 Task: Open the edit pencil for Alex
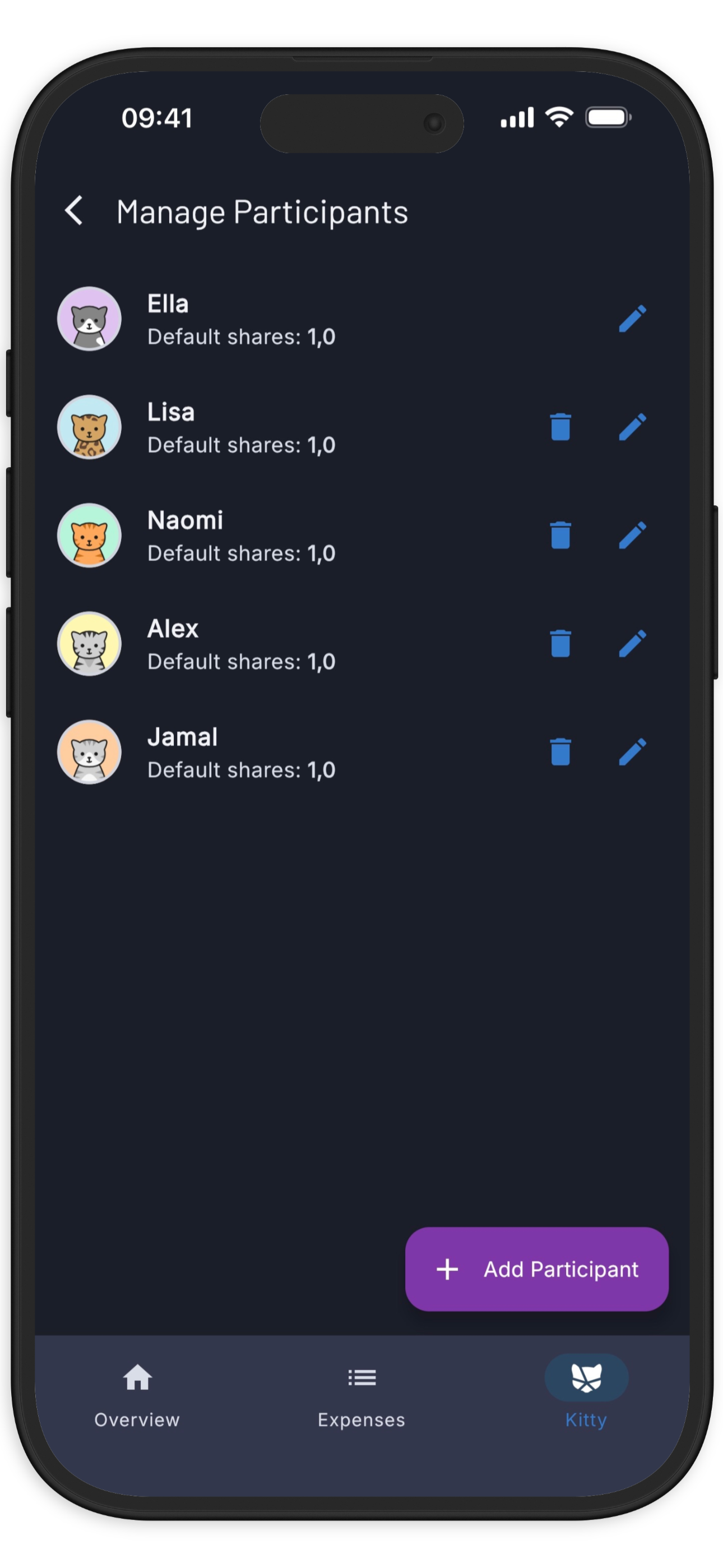(x=632, y=643)
